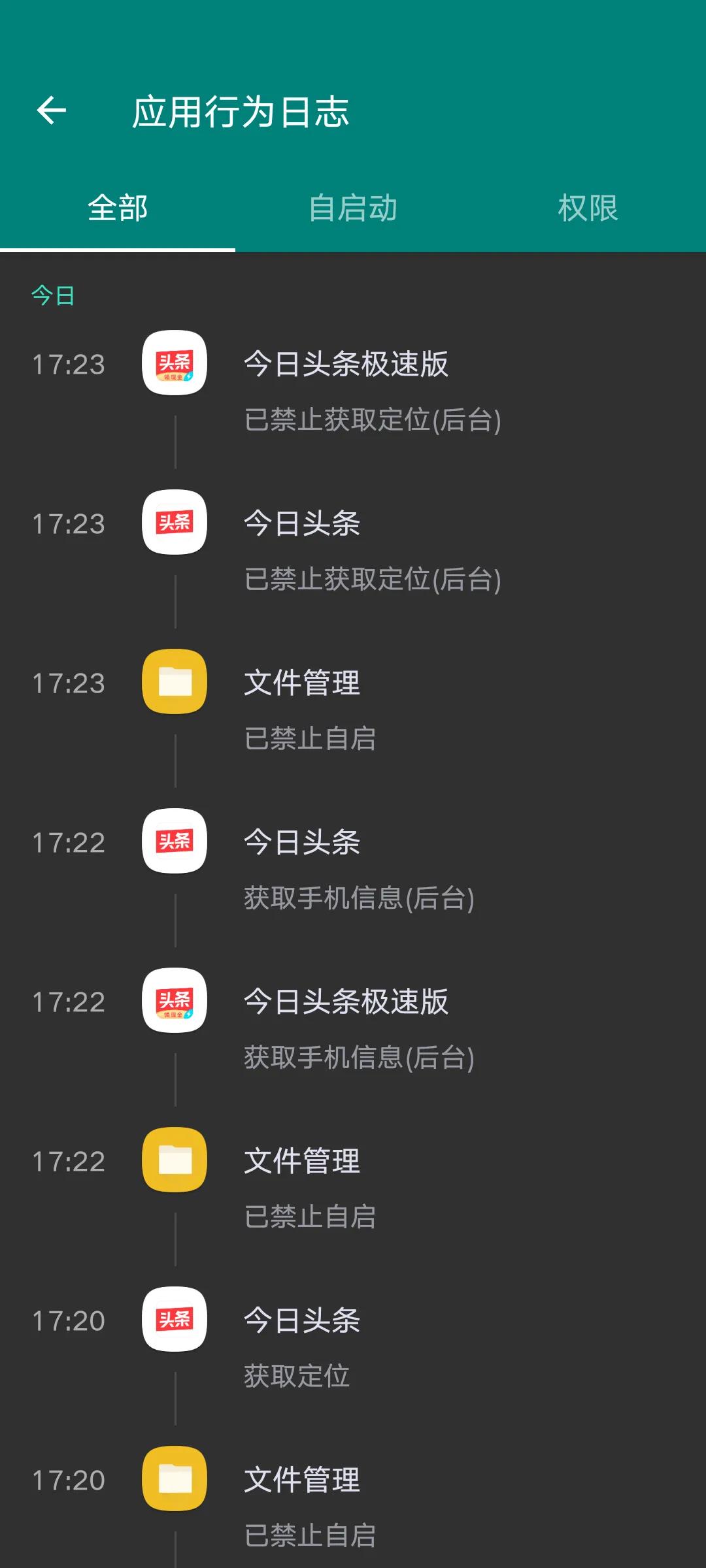This screenshot has width=706, height=1568.
Task: Open the 今日头条极速版 app icon at 17:23
Action: (174, 364)
